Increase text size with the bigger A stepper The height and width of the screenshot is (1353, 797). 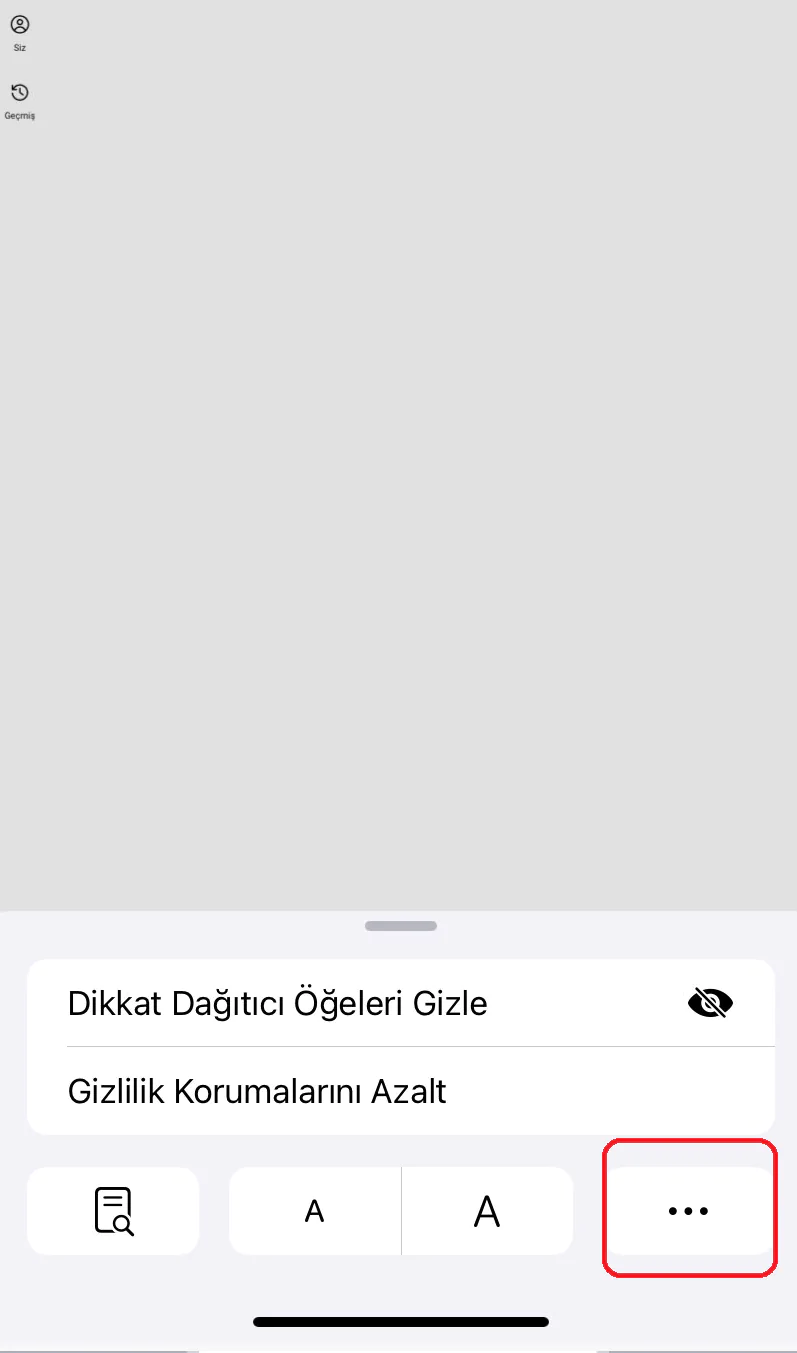(x=487, y=1210)
